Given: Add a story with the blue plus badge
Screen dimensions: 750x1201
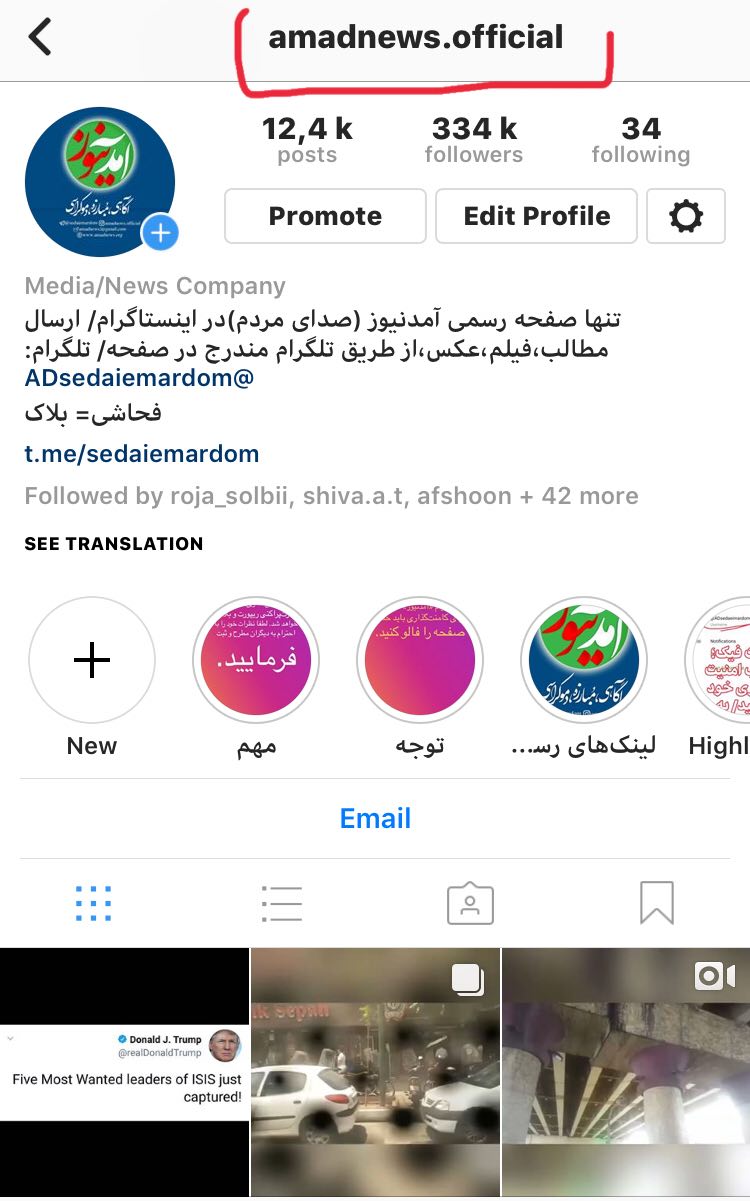Looking at the screenshot, I should point(160,234).
